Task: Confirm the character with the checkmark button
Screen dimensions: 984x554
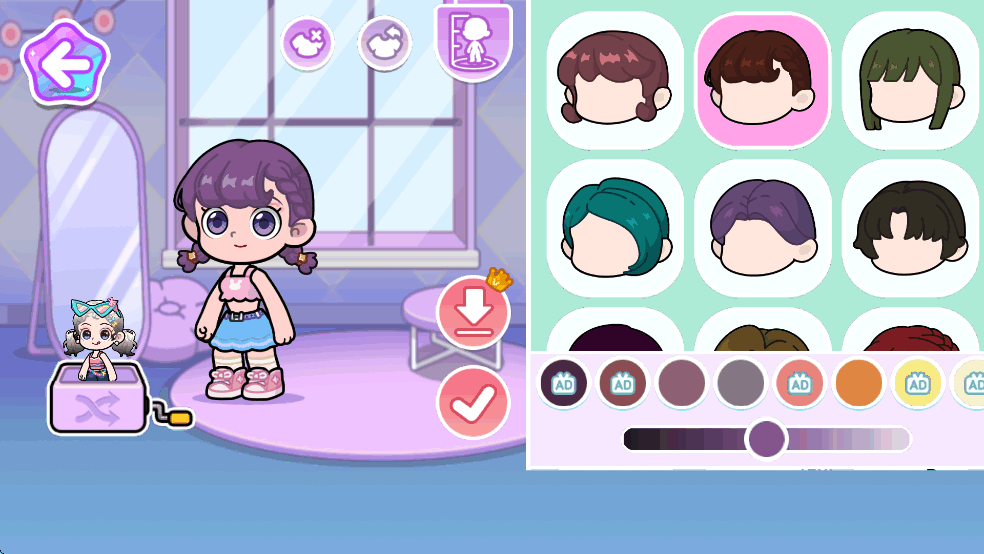Action: [473, 402]
